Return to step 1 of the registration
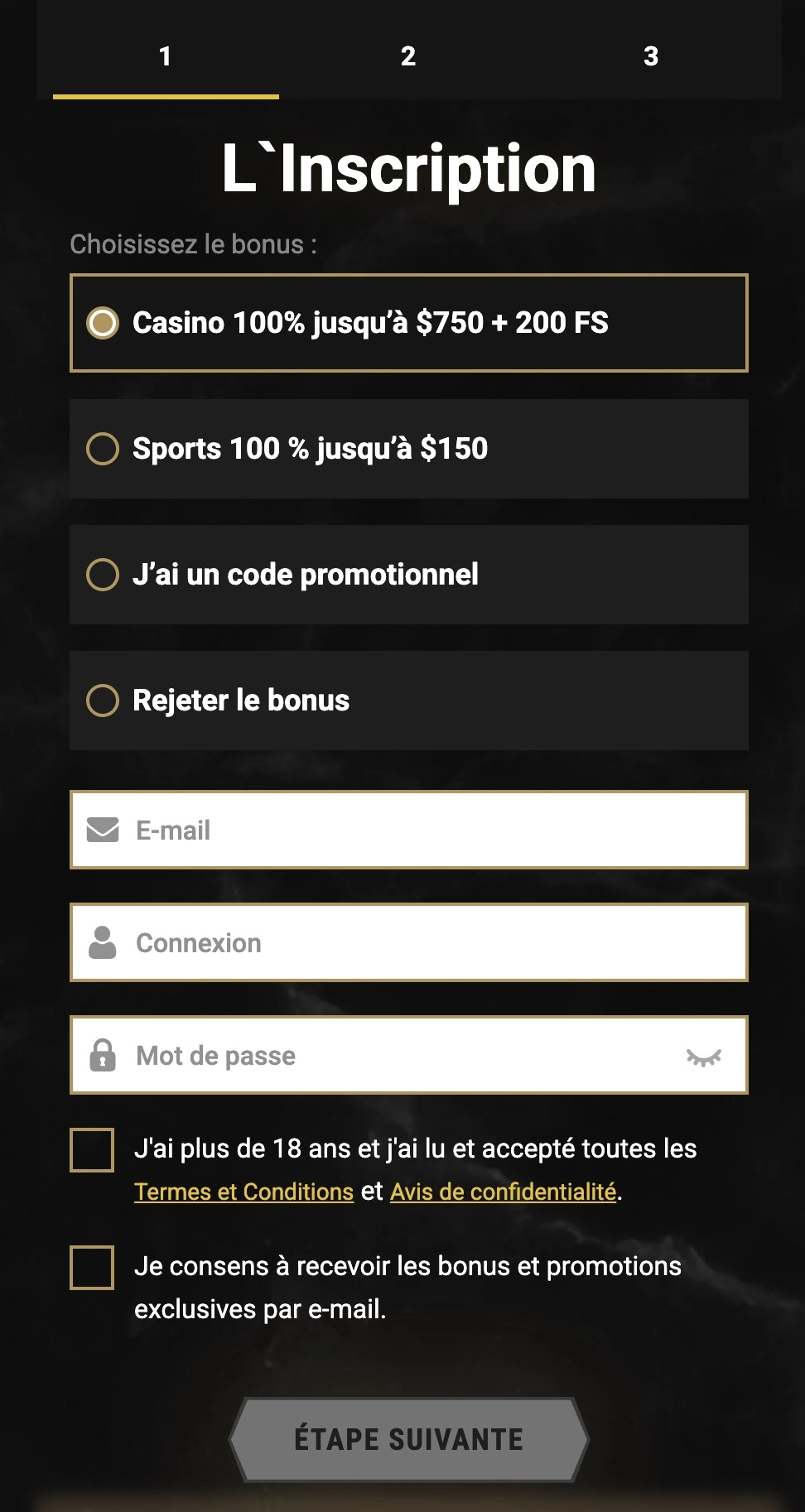 (165, 57)
